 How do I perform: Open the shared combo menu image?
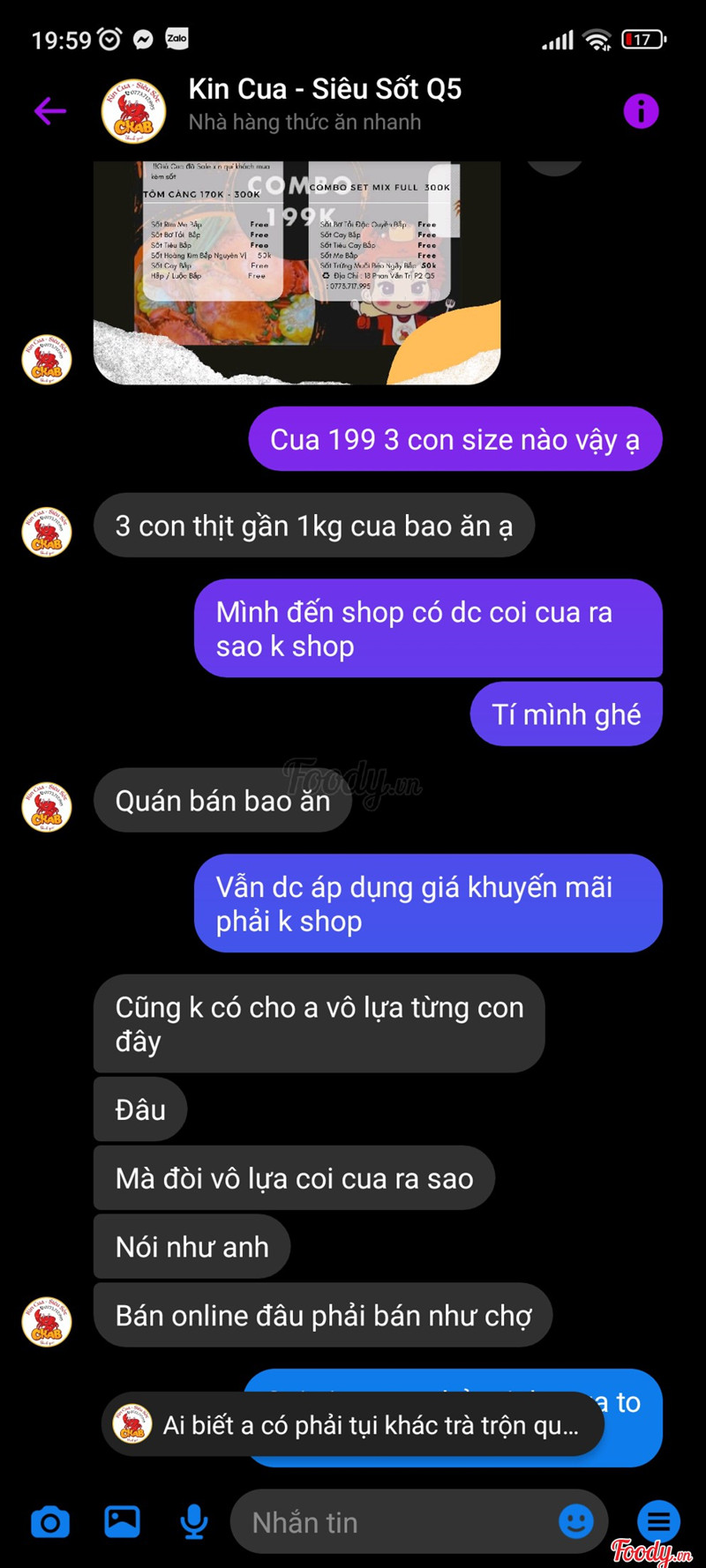(297, 272)
